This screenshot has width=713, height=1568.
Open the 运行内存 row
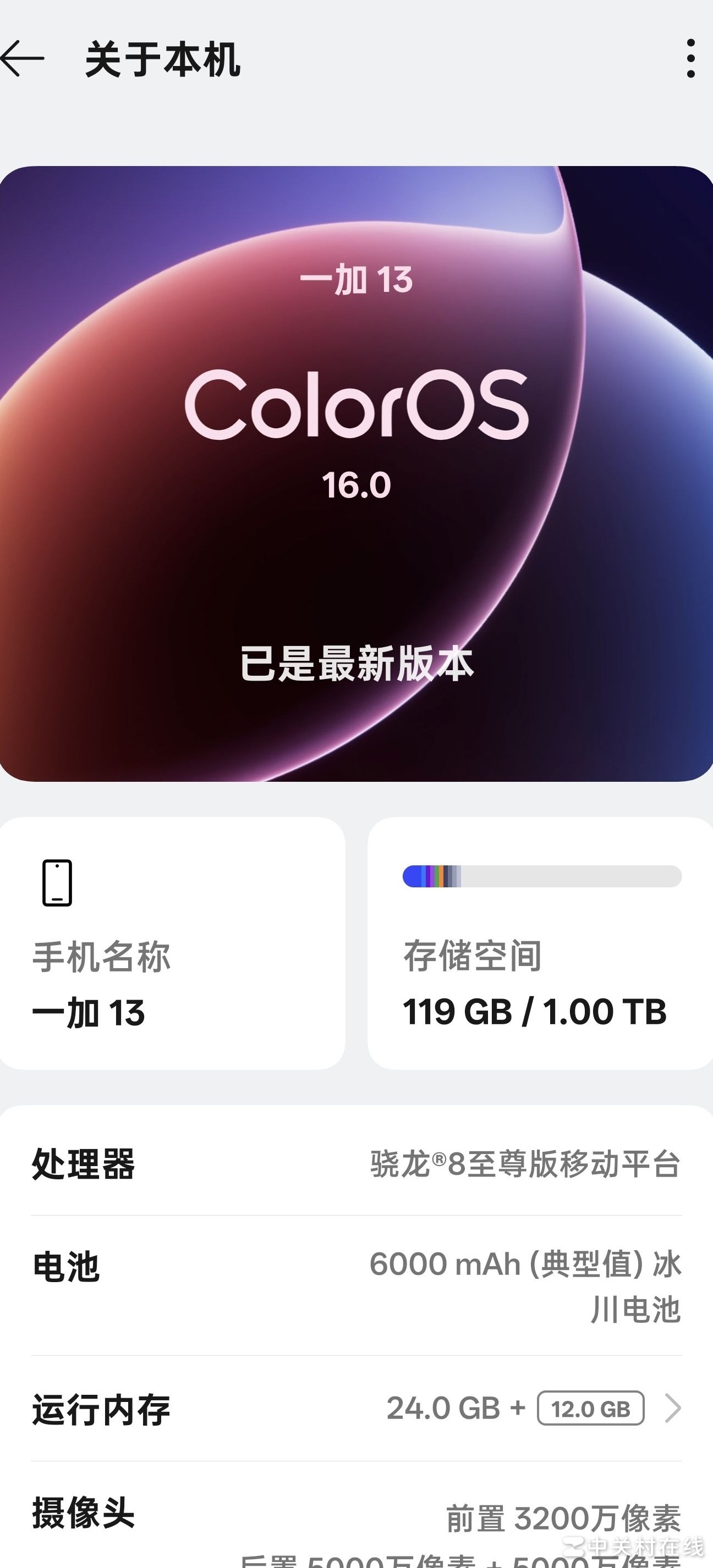point(356,1409)
